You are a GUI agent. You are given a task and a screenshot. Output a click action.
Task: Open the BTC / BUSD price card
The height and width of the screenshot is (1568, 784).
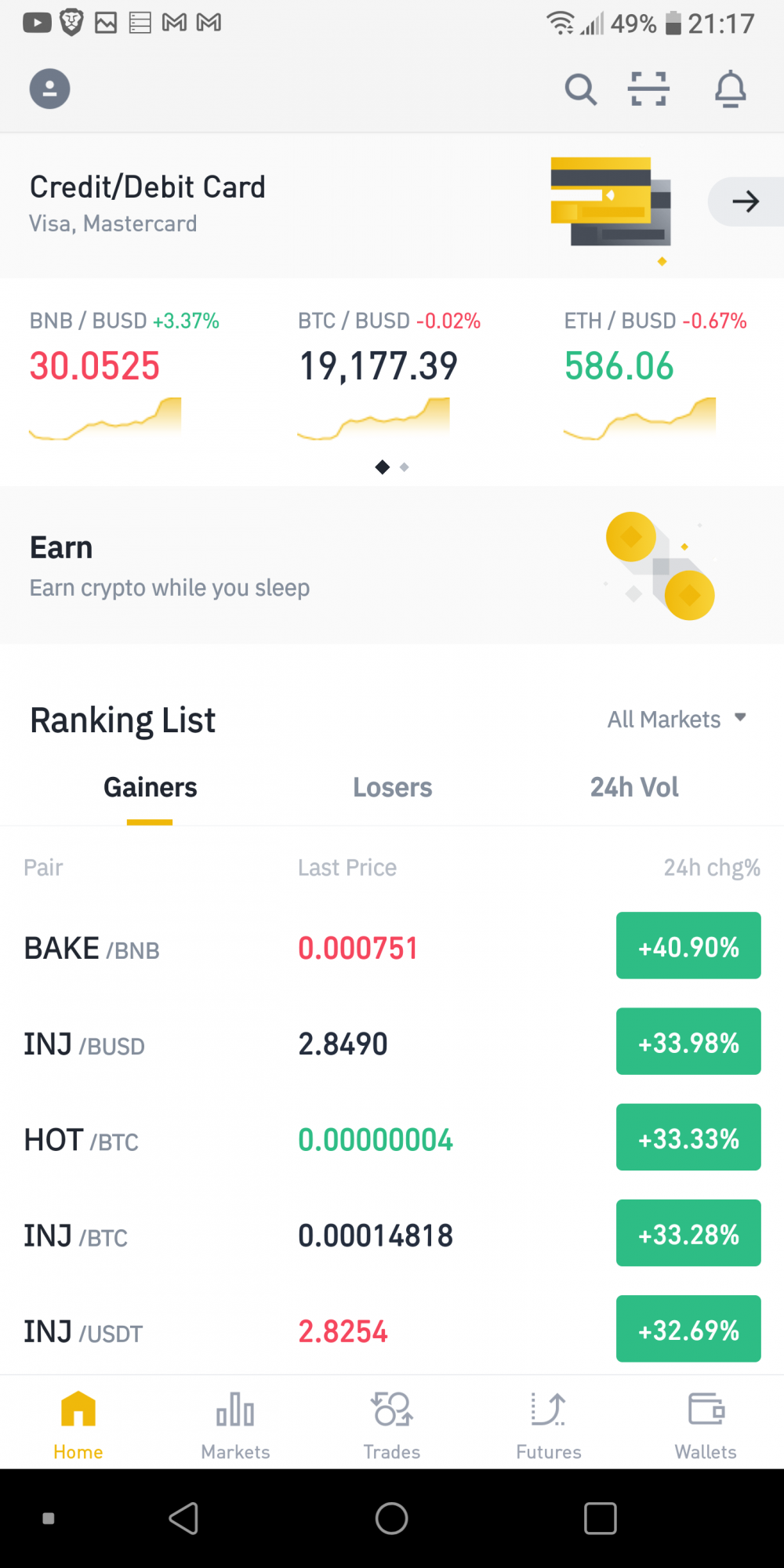point(389,375)
